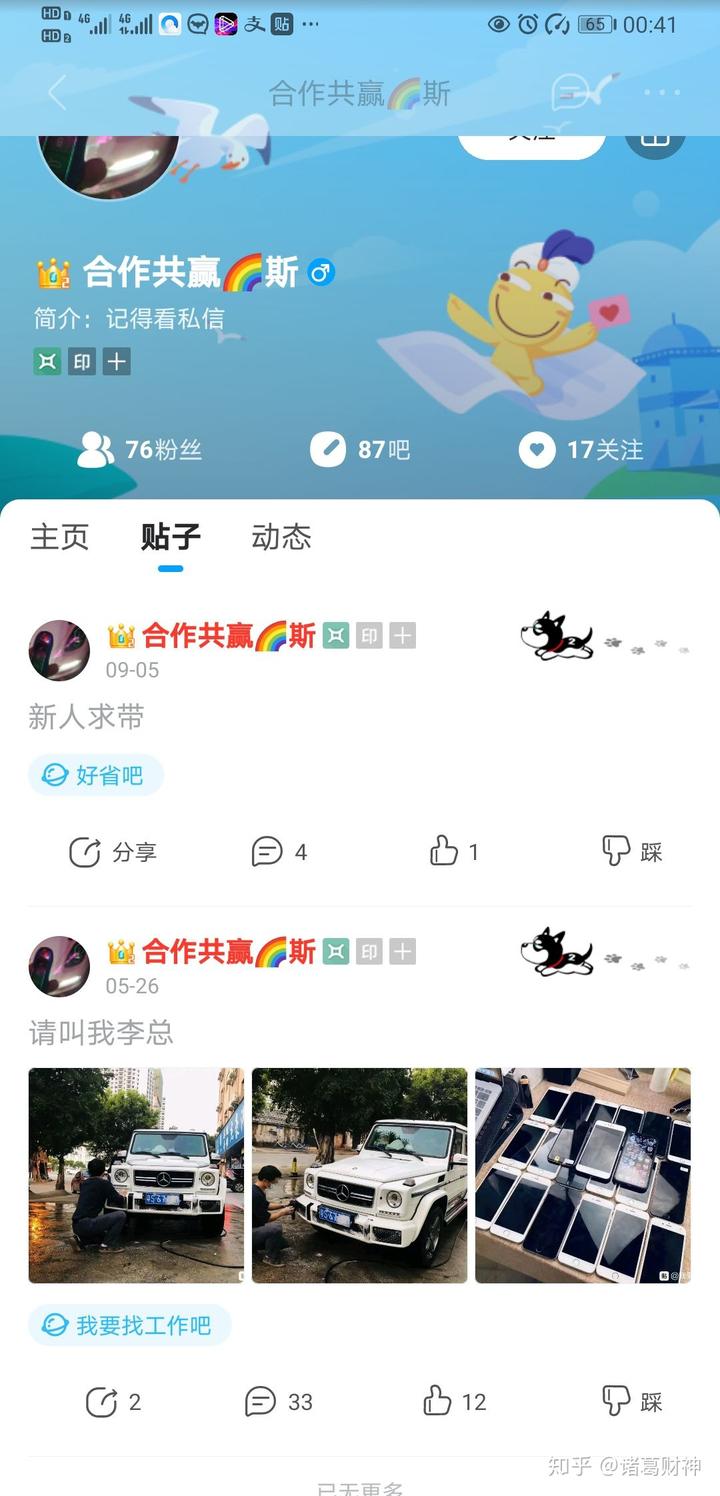Open comments on the 新人求带 post

[x=279, y=852]
